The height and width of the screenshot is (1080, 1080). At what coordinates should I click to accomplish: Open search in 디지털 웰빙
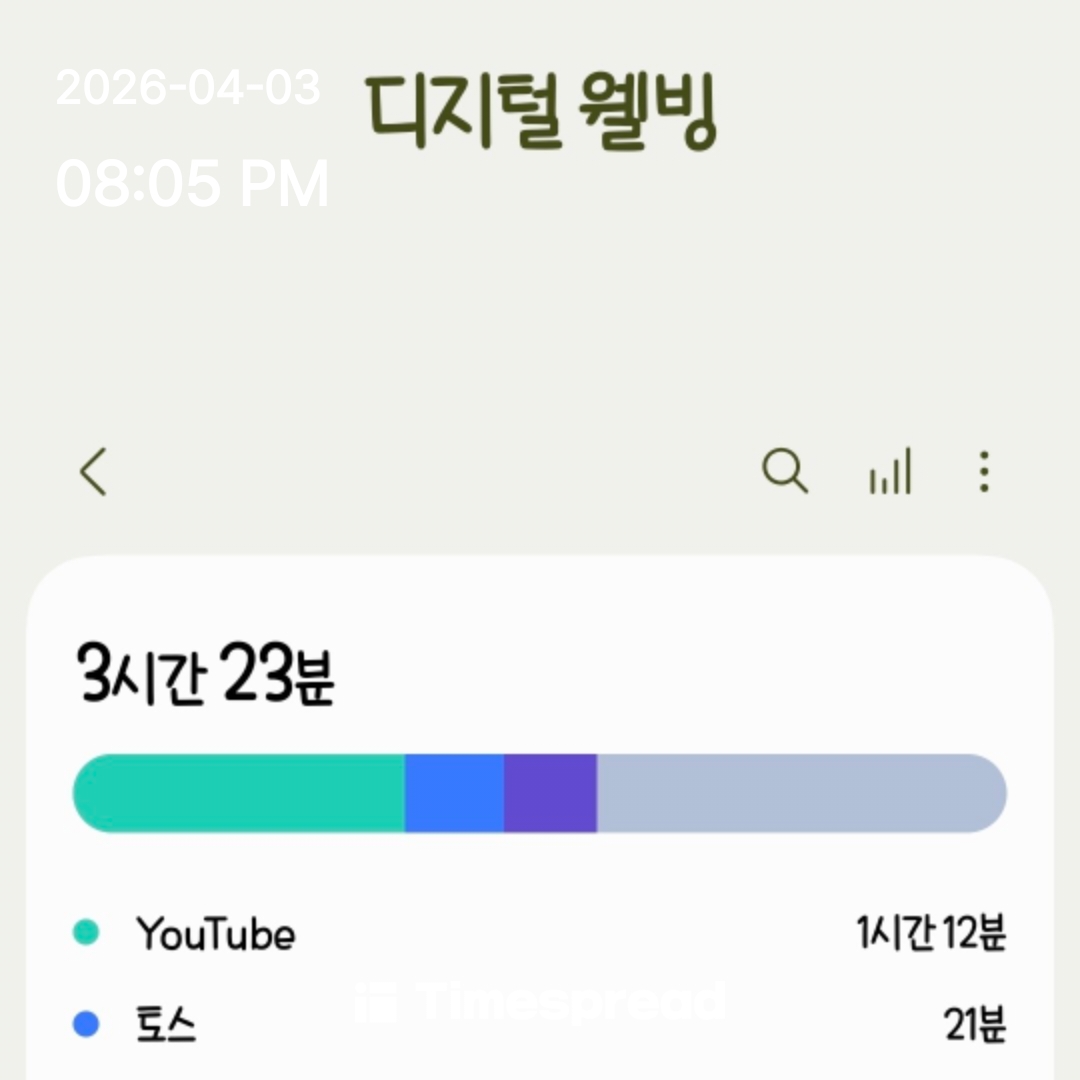tap(785, 471)
